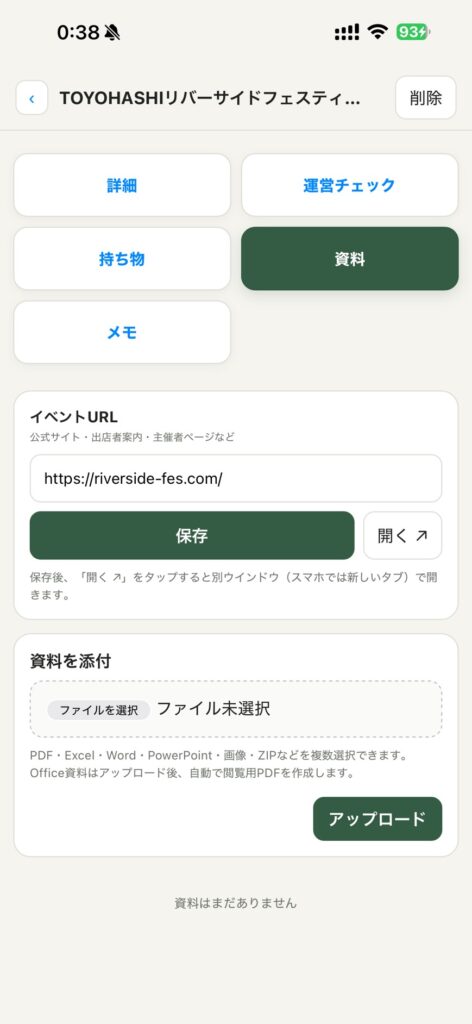Viewport: 472px width, 1024px height.
Task: Choose a file with ファイルを選択
Action: (x=99, y=711)
